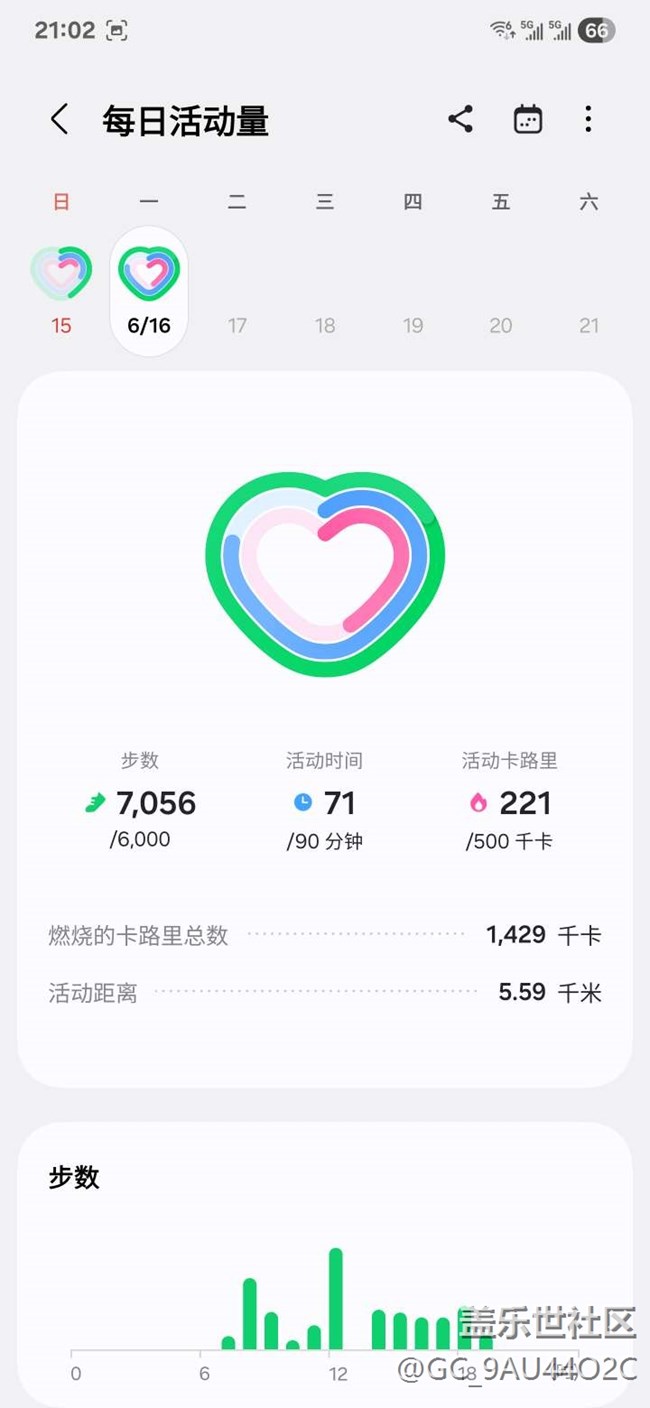This screenshot has height=1408, width=650.
Task: View 活动时间 active time details
Action: [x=324, y=801]
